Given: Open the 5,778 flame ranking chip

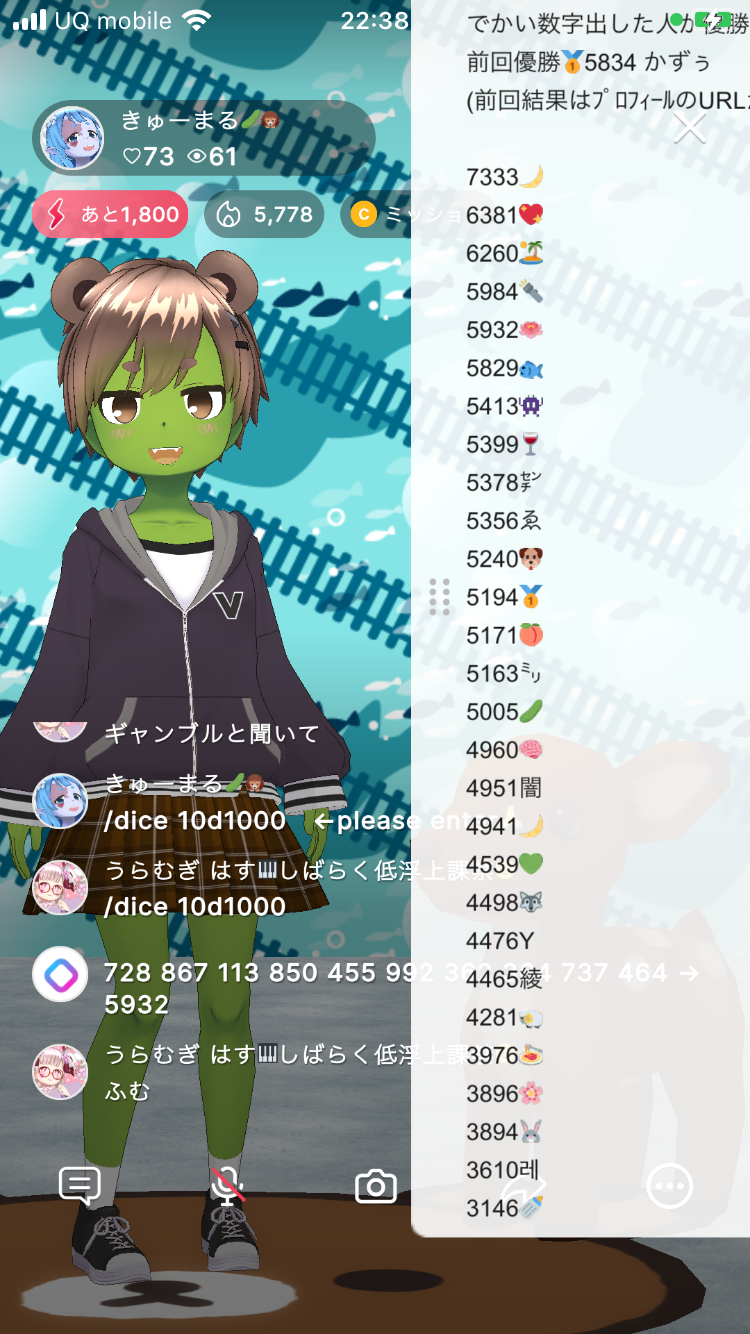Looking at the screenshot, I should pos(265,214).
